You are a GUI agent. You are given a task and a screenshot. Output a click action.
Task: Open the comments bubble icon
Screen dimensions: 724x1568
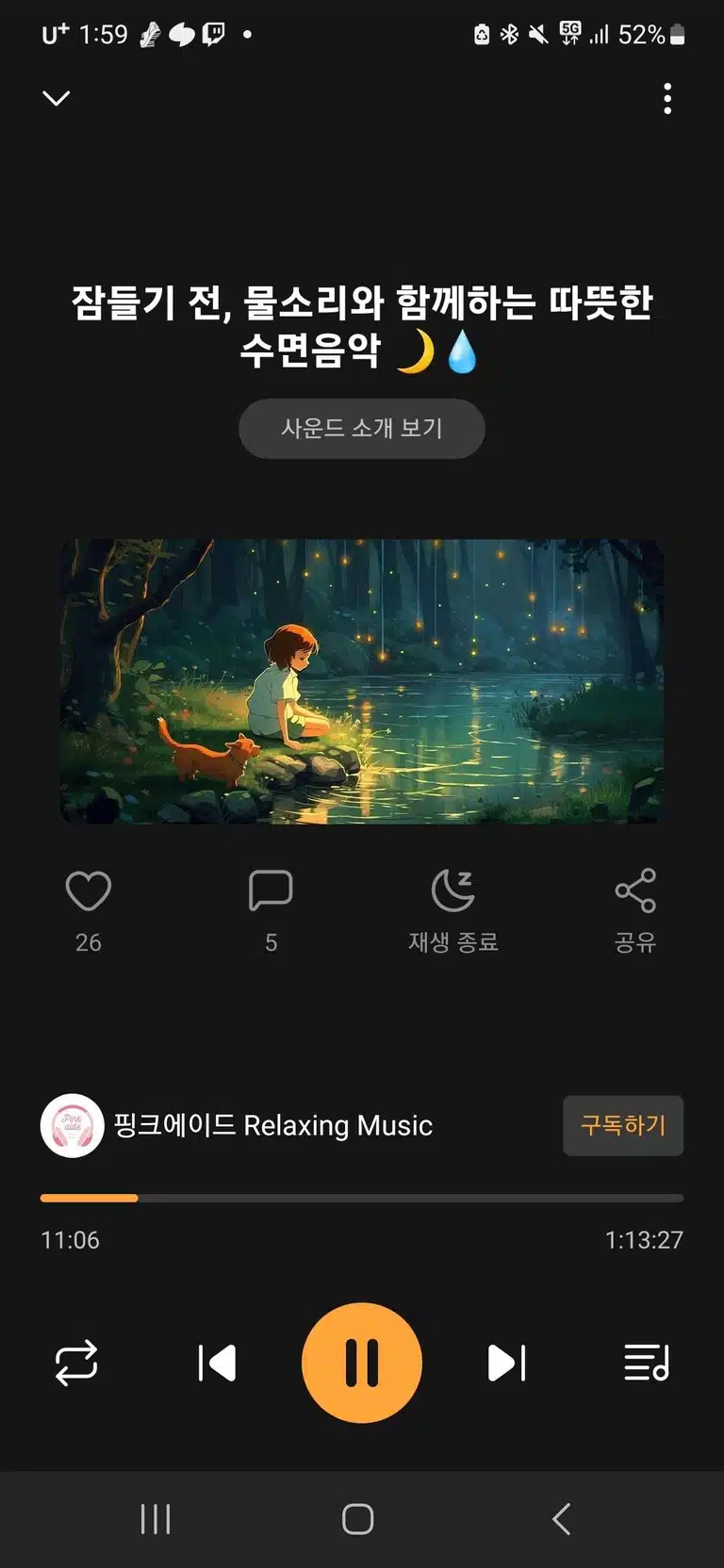pyautogui.click(x=271, y=891)
